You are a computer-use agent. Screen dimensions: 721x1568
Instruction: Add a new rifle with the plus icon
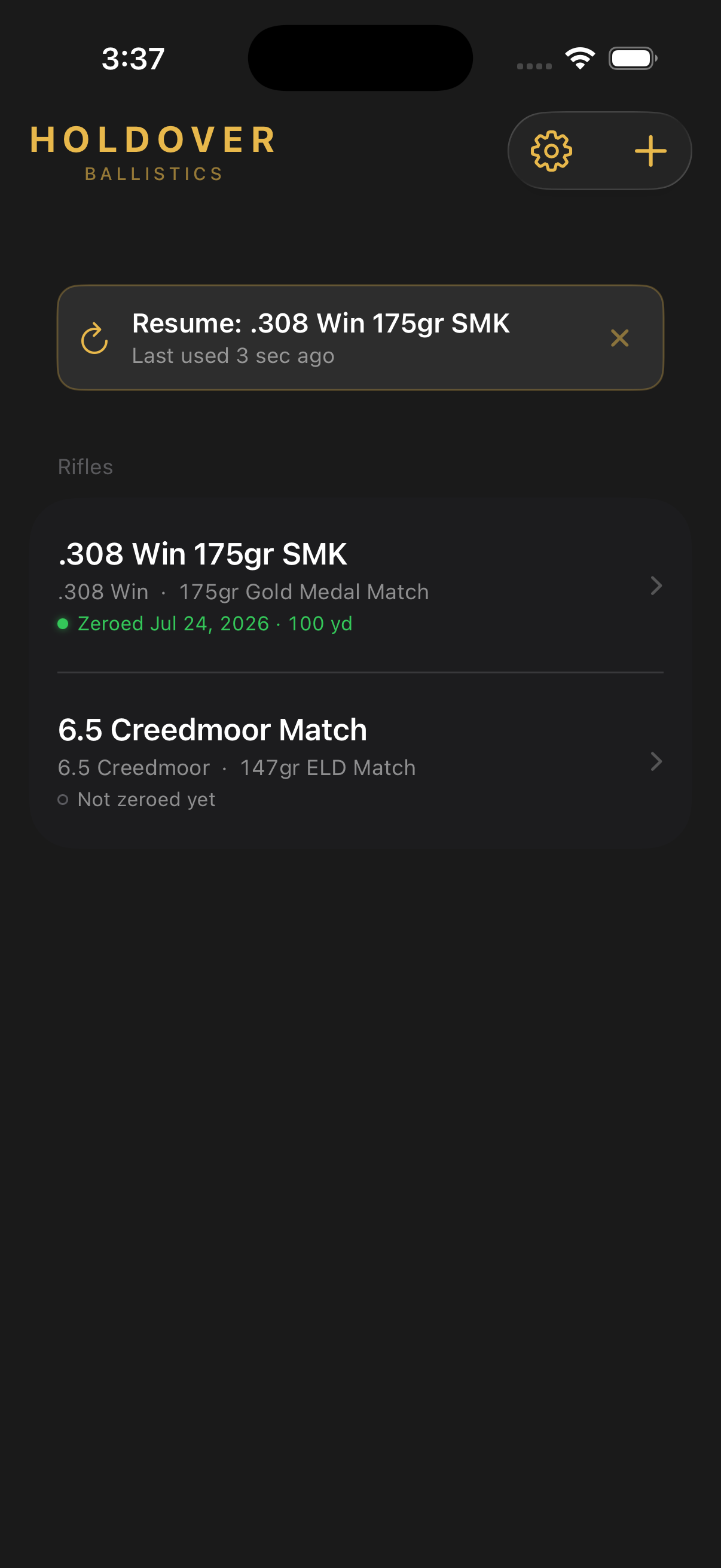coord(650,151)
